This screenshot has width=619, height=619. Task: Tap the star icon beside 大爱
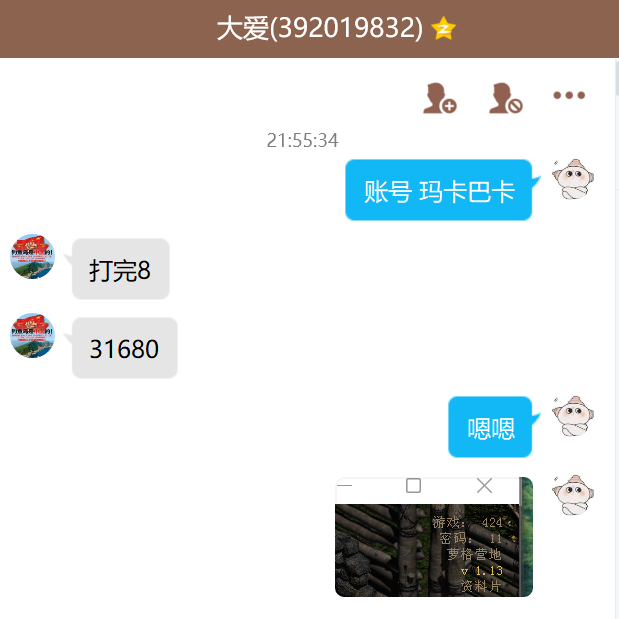[443, 30]
